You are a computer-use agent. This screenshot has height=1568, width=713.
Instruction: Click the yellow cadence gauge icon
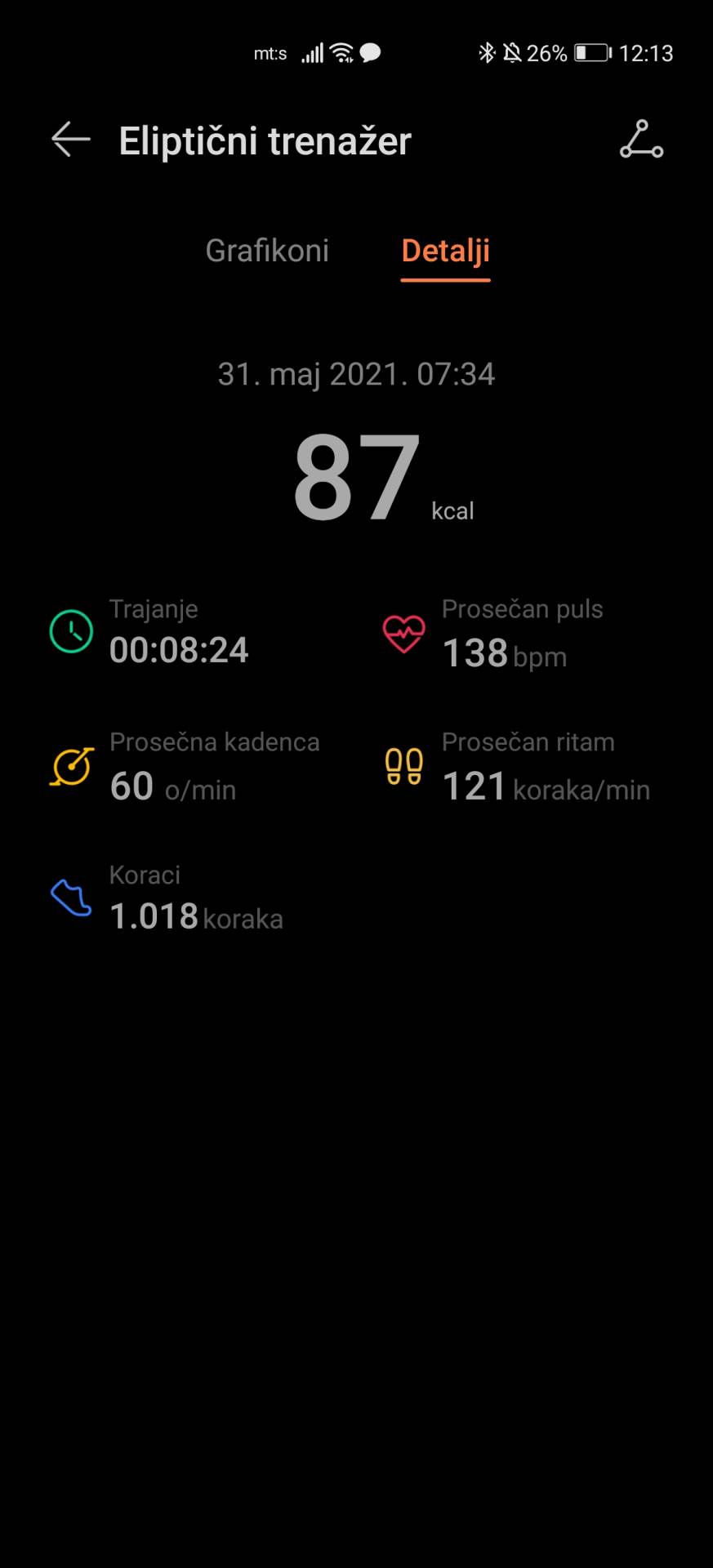(70, 765)
